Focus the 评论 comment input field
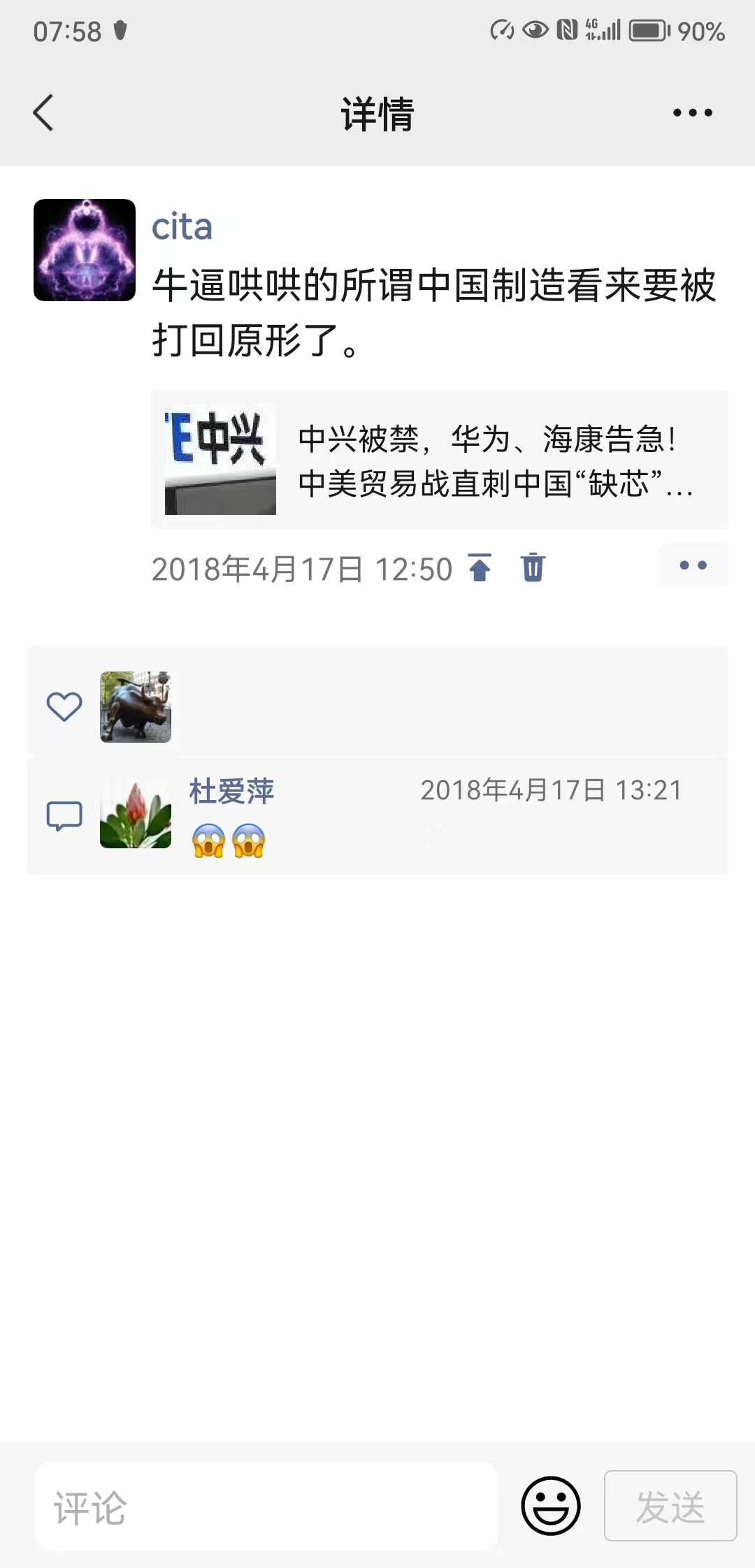 [x=266, y=1506]
